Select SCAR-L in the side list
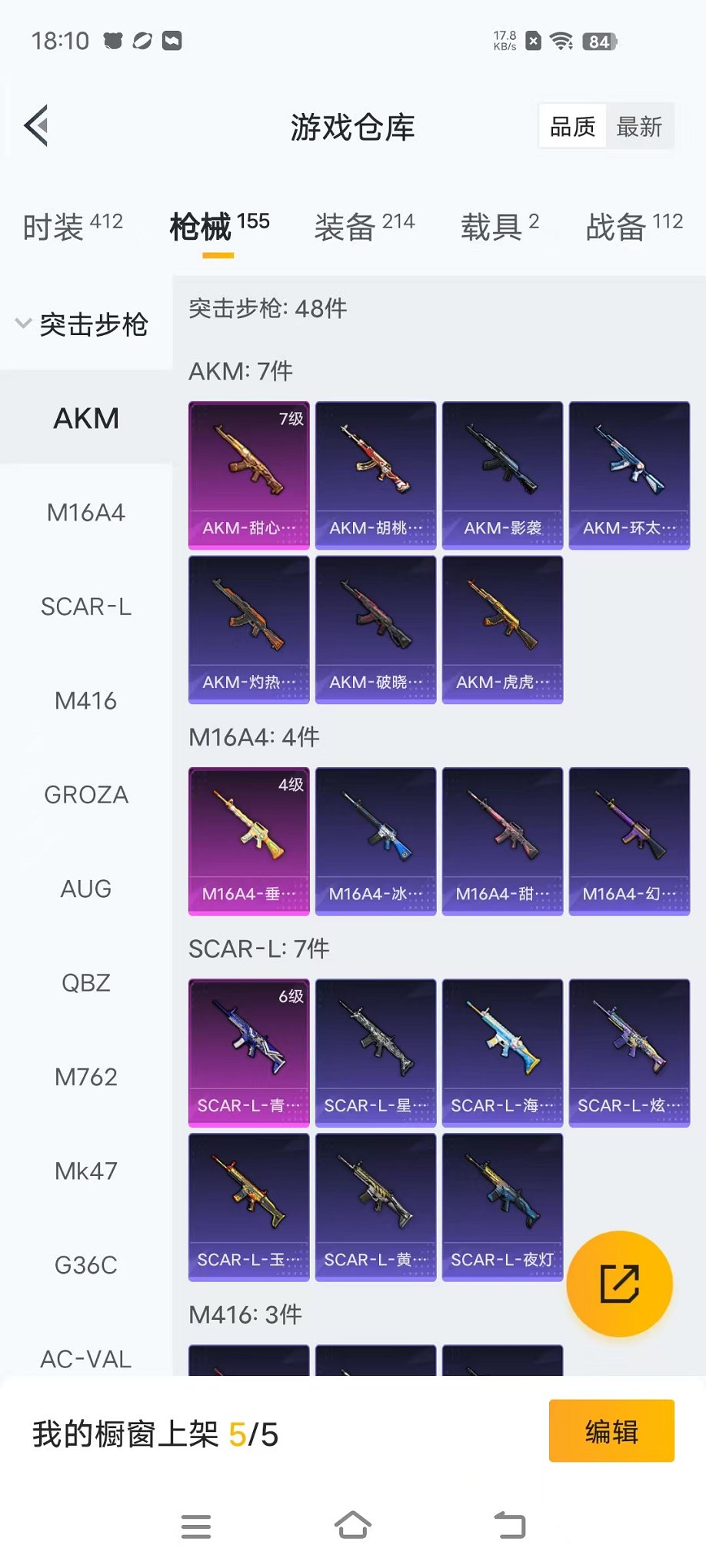Viewport: 706px width, 1568px height. pyautogui.click(x=86, y=606)
